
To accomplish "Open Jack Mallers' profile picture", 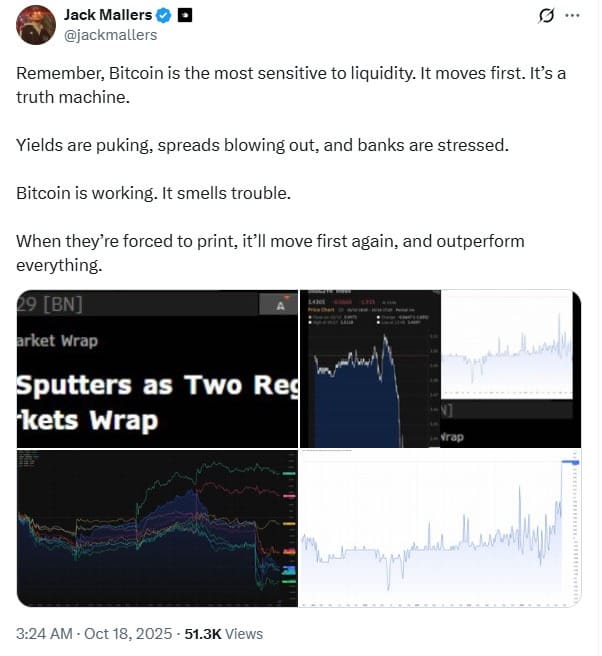I will (34, 25).
